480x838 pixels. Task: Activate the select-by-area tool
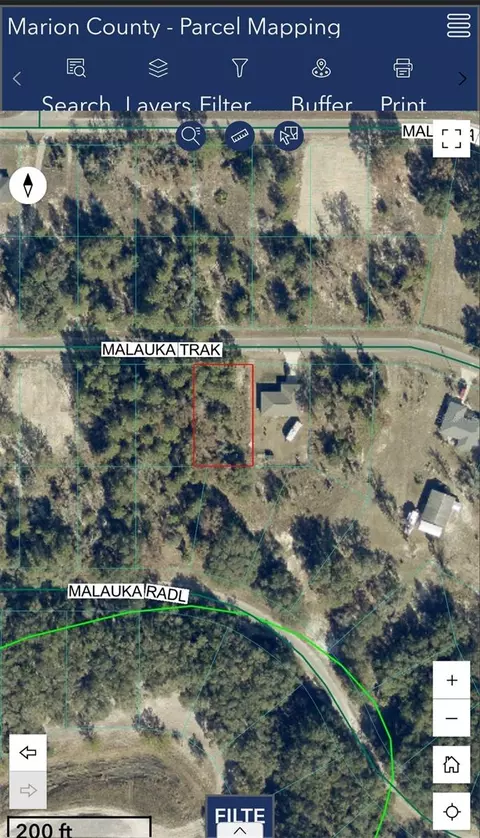click(289, 135)
